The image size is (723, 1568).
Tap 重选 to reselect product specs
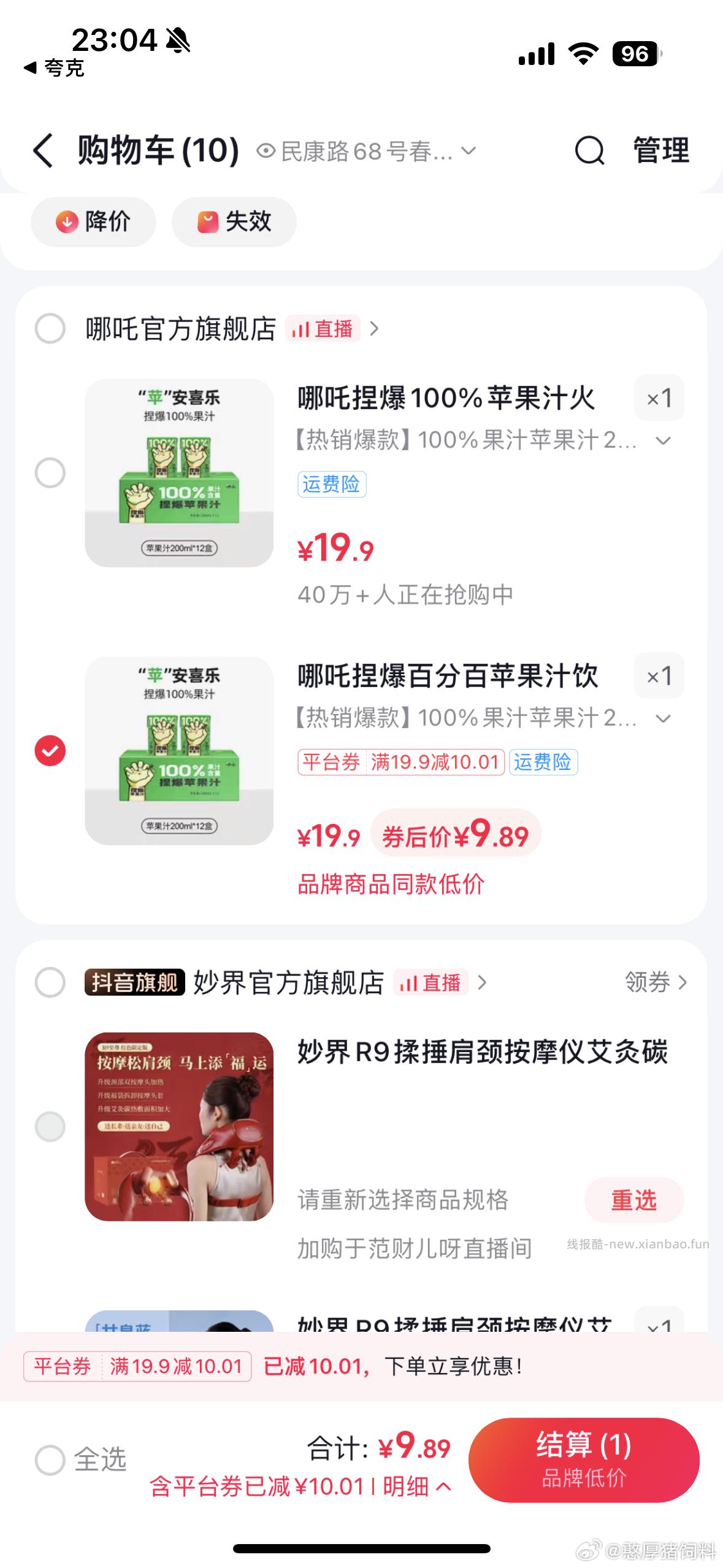[x=633, y=1201]
